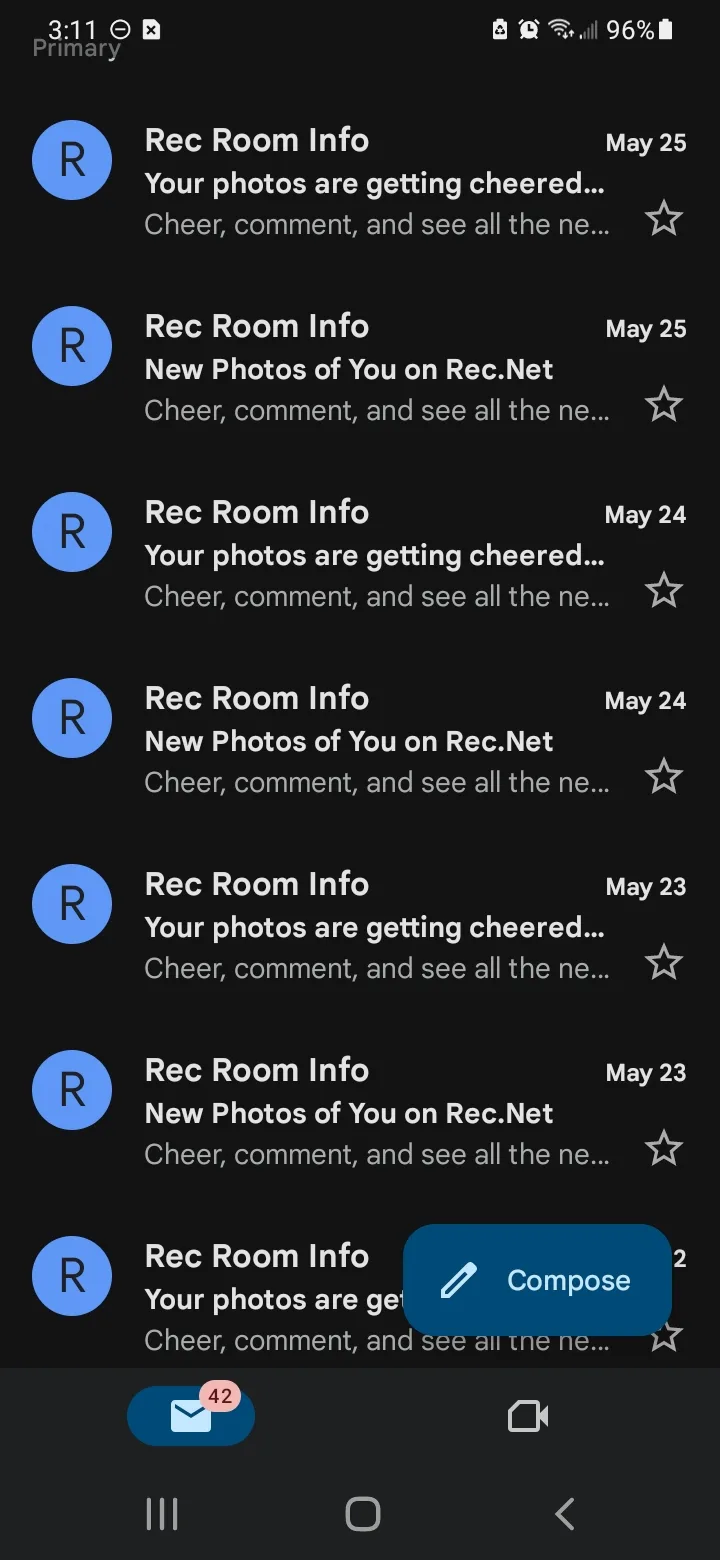Select the Mail tab with 42 badge
720x1560 pixels.
(191, 1415)
